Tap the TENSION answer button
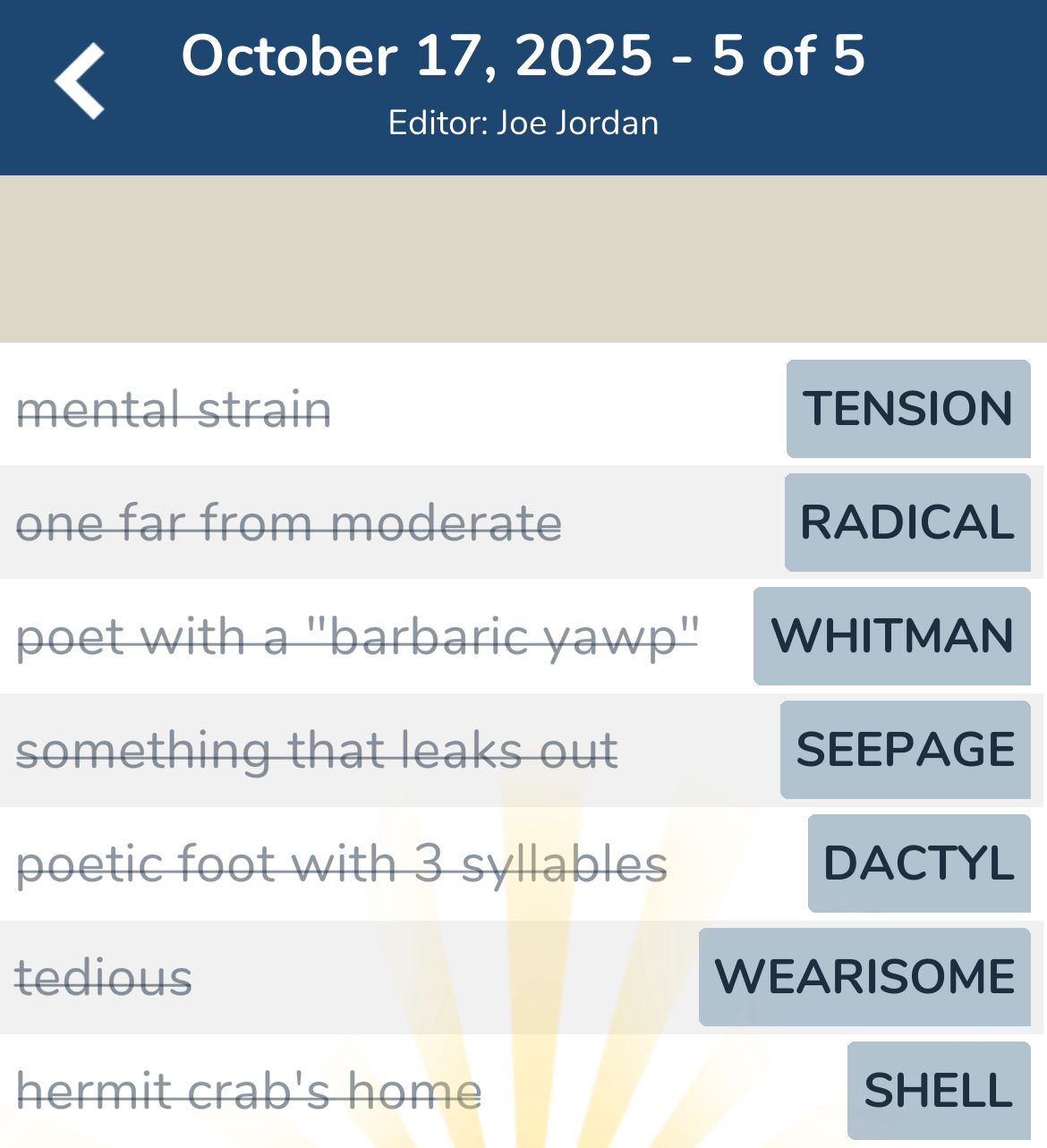 coord(907,409)
